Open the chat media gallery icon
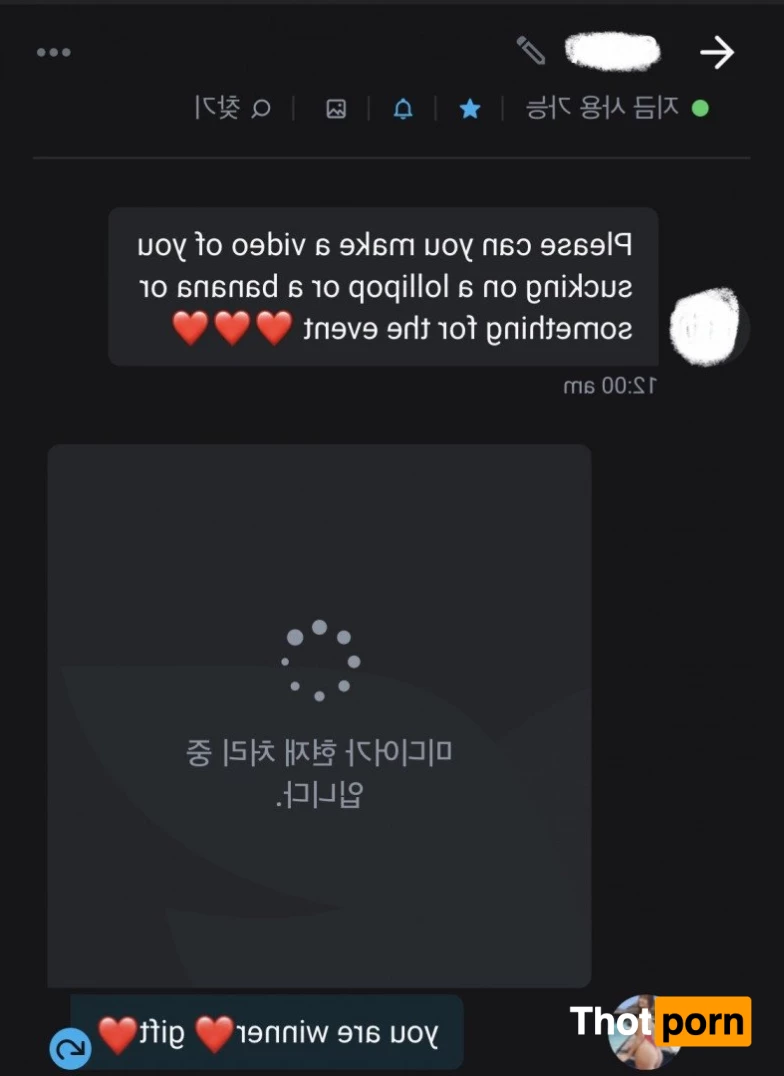 336,109
